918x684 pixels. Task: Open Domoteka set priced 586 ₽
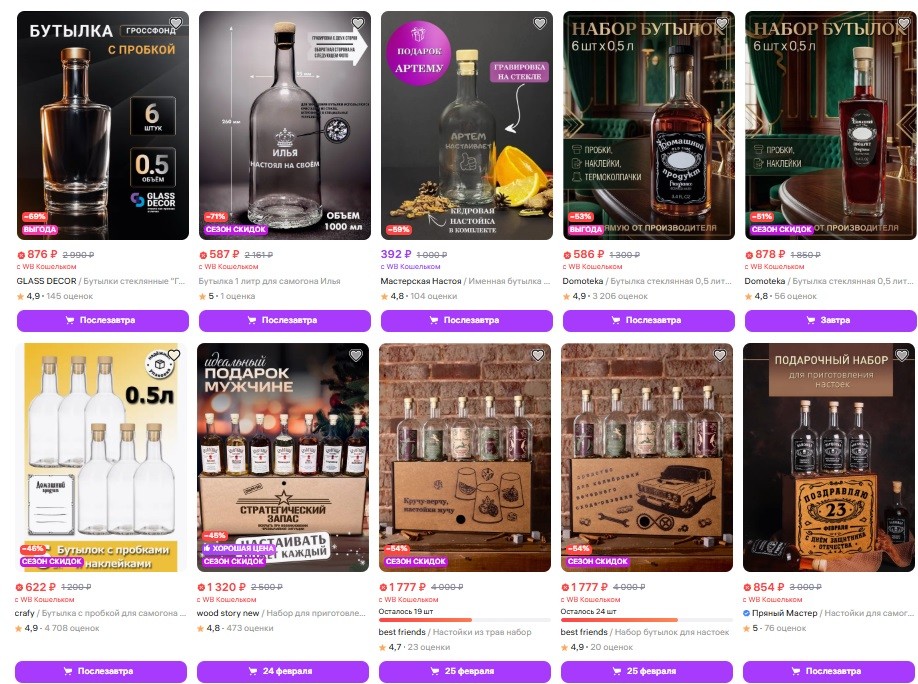coord(649,125)
